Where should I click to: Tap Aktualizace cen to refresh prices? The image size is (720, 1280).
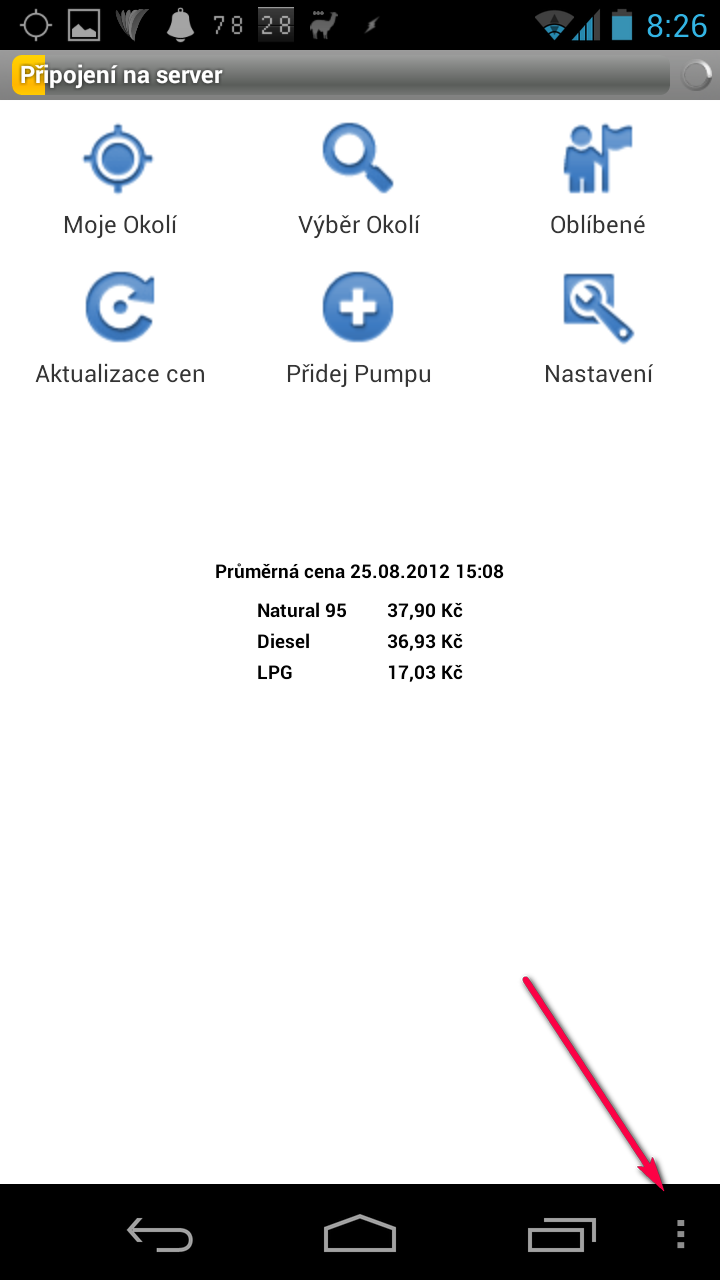tap(120, 330)
